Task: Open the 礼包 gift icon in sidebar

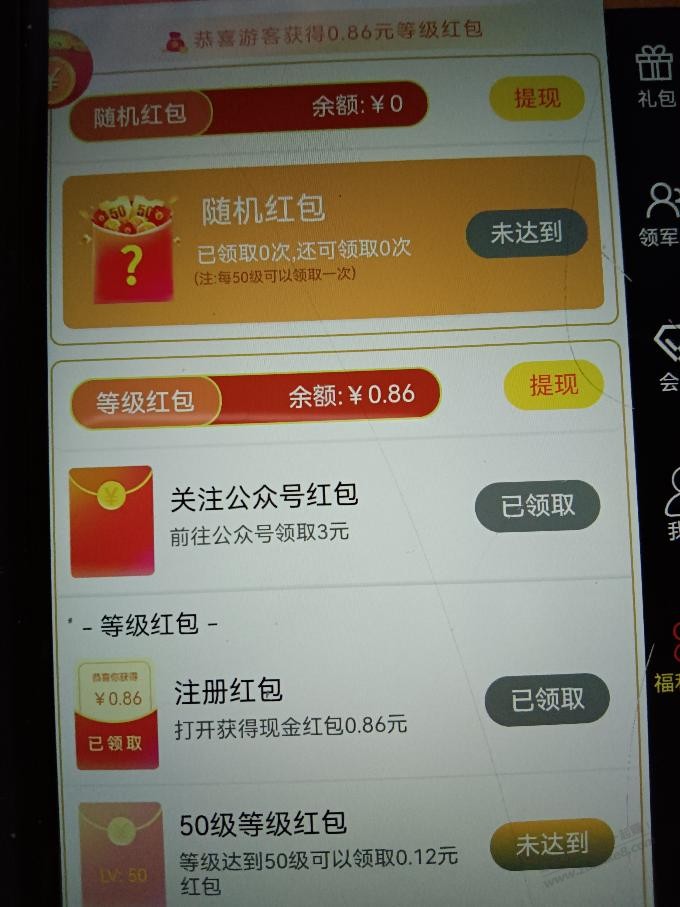Action: click(656, 75)
